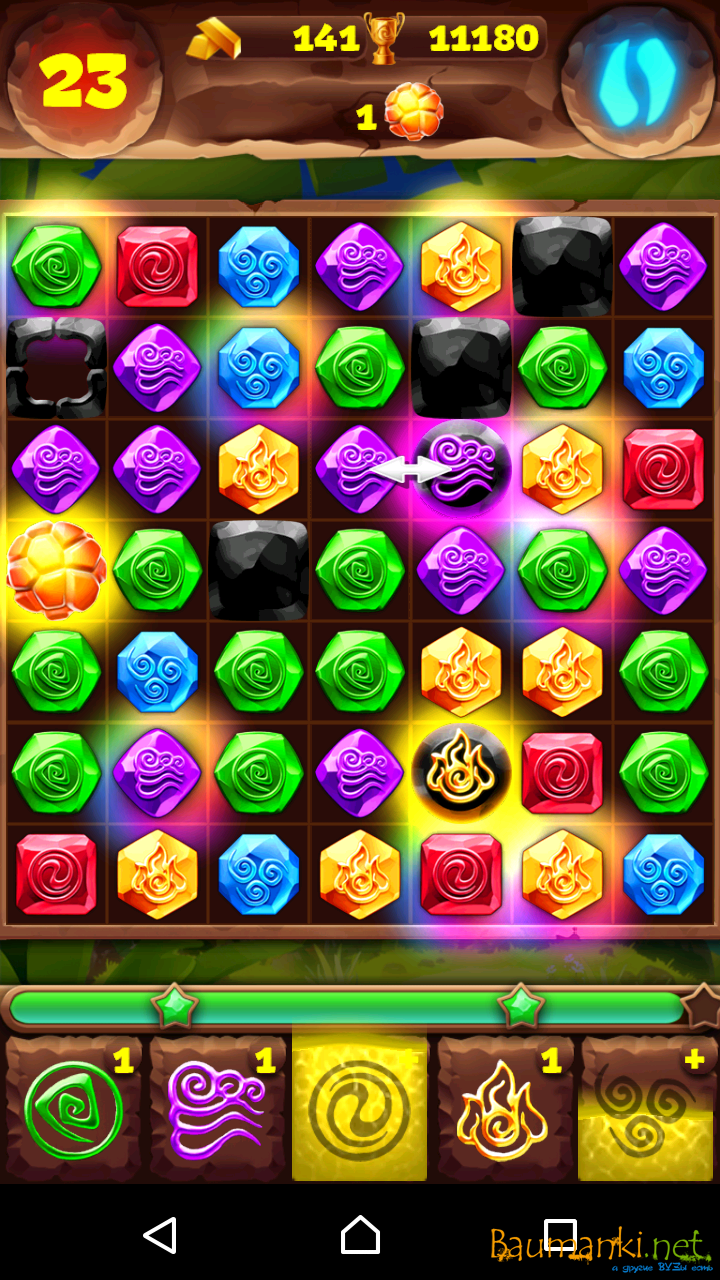Go to the home screen

(360, 1235)
